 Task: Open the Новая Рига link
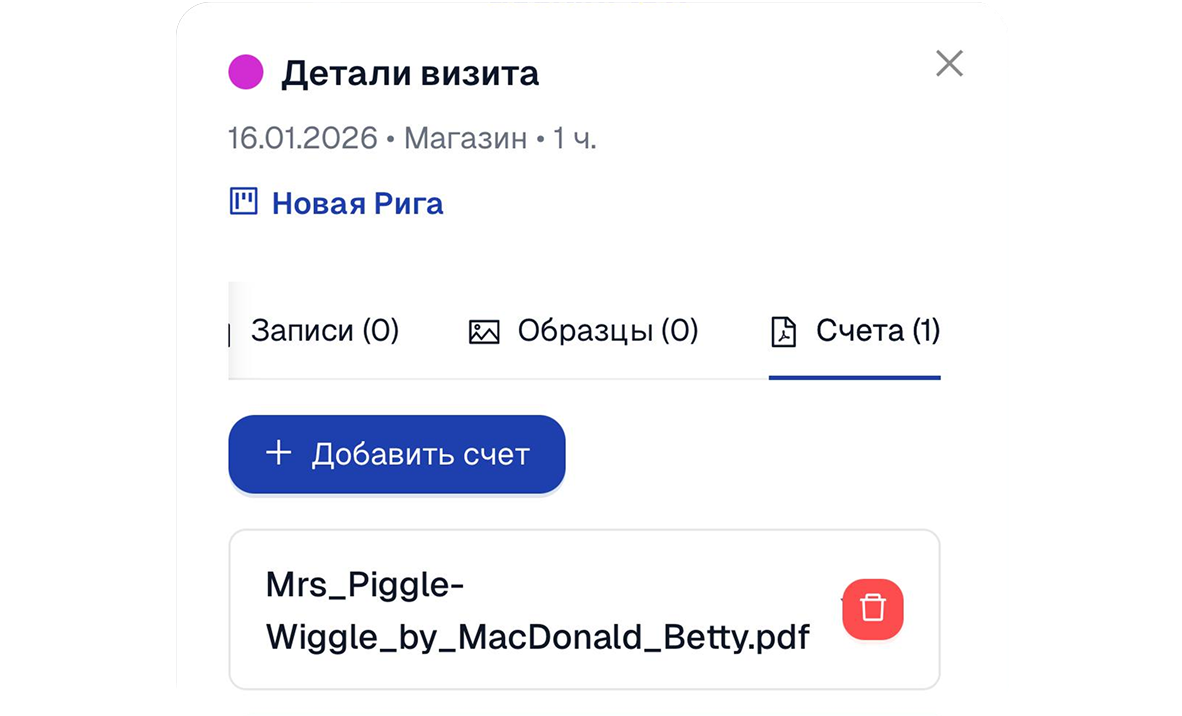357,203
